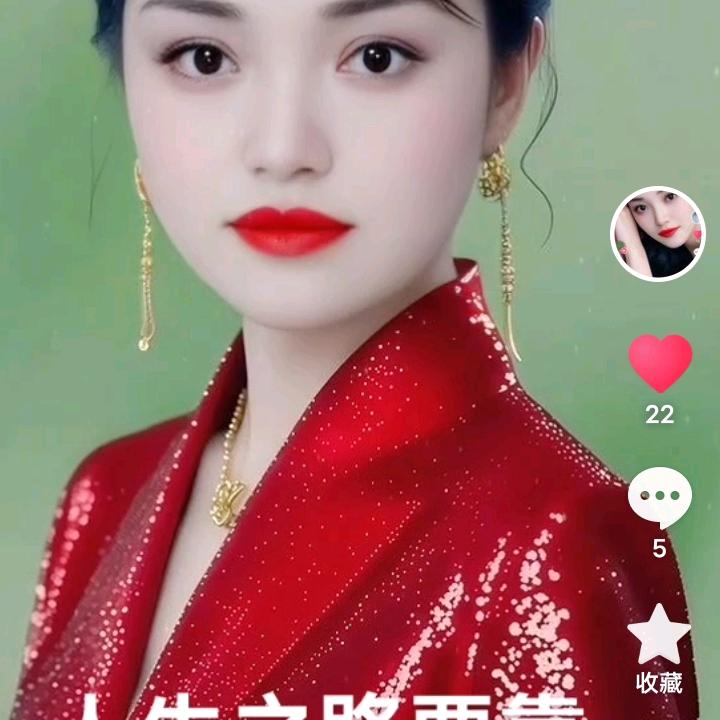Like this video with the heart
The width and height of the screenshot is (720, 720).
point(660,363)
